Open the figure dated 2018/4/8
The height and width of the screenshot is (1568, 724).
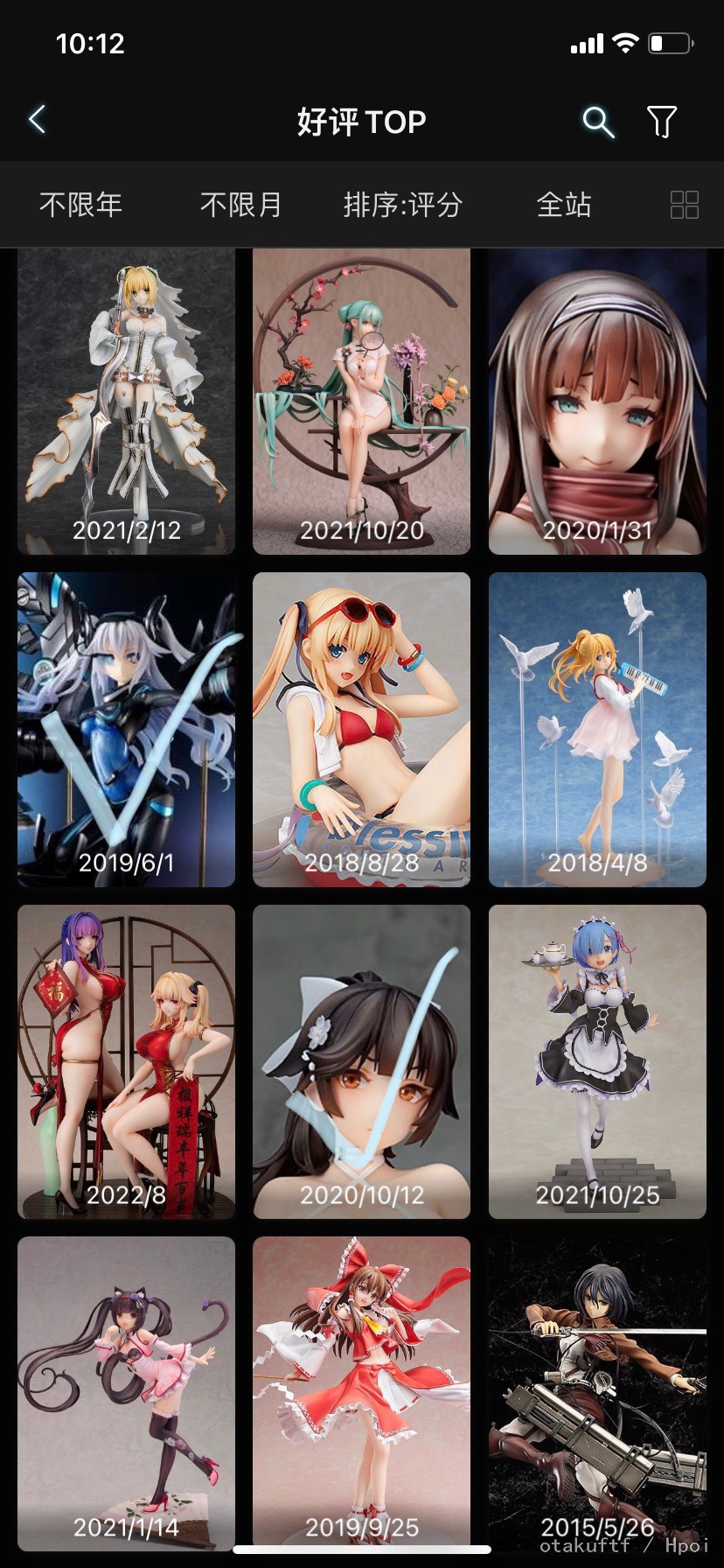[x=597, y=730]
